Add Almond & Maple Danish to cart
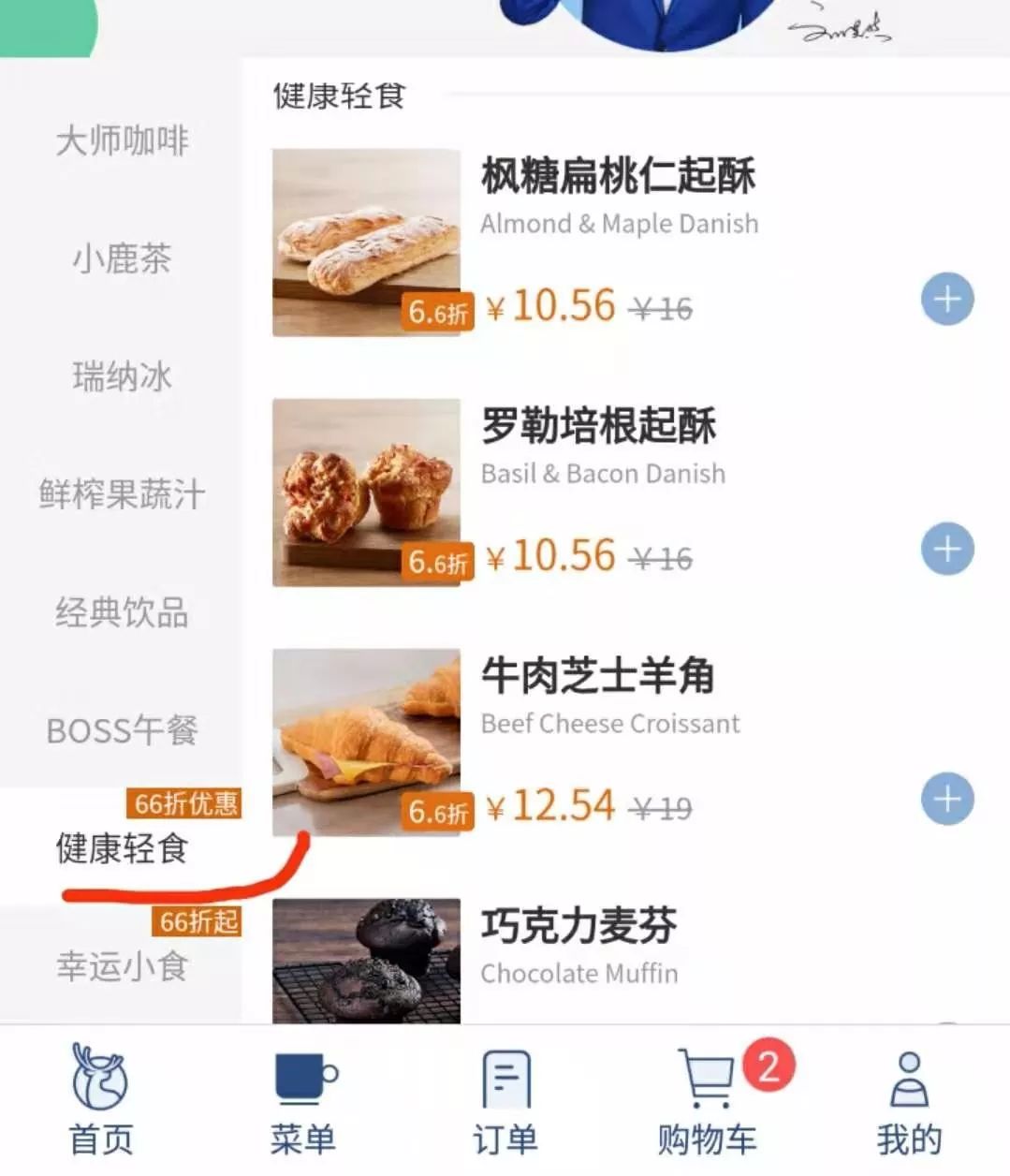 [946, 299]
